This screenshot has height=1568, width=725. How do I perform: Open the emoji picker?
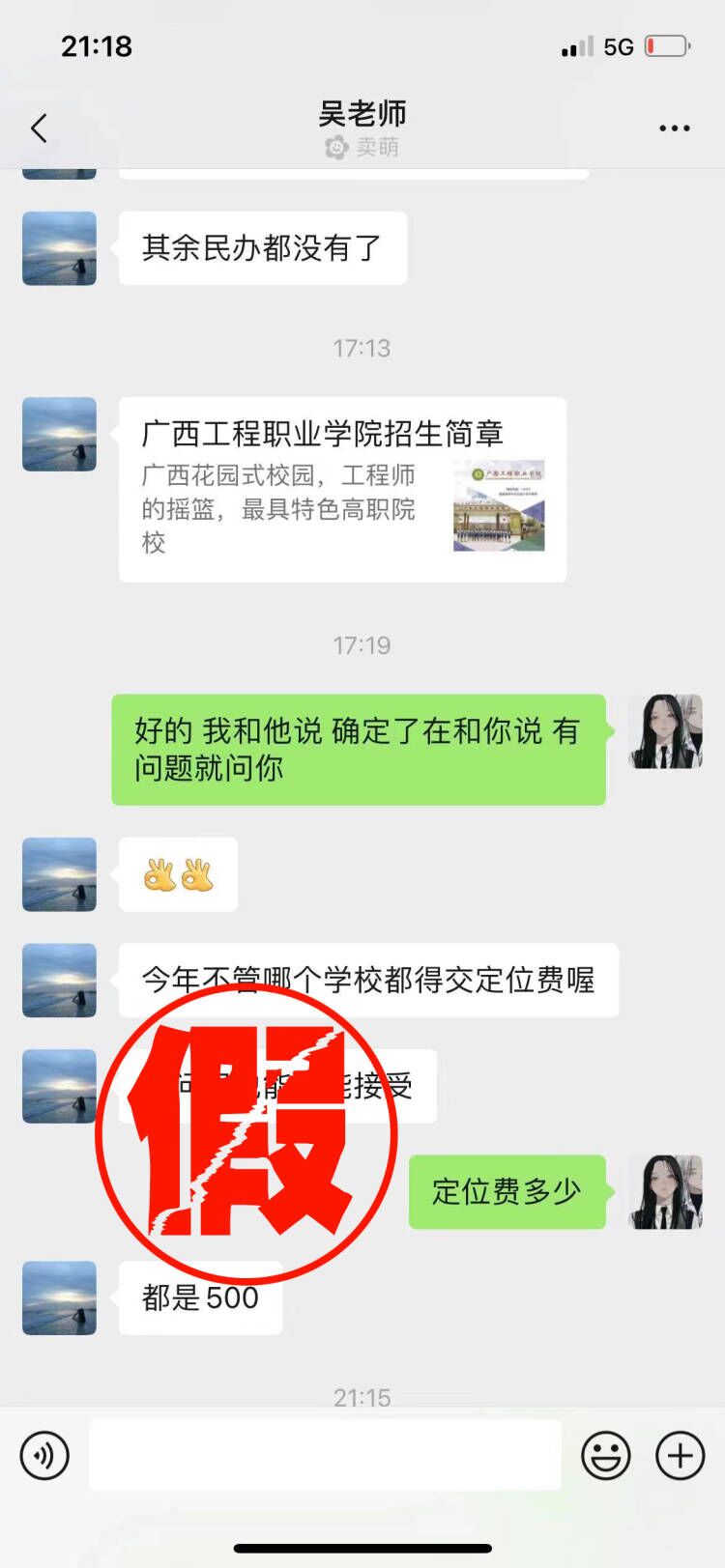606,1455
